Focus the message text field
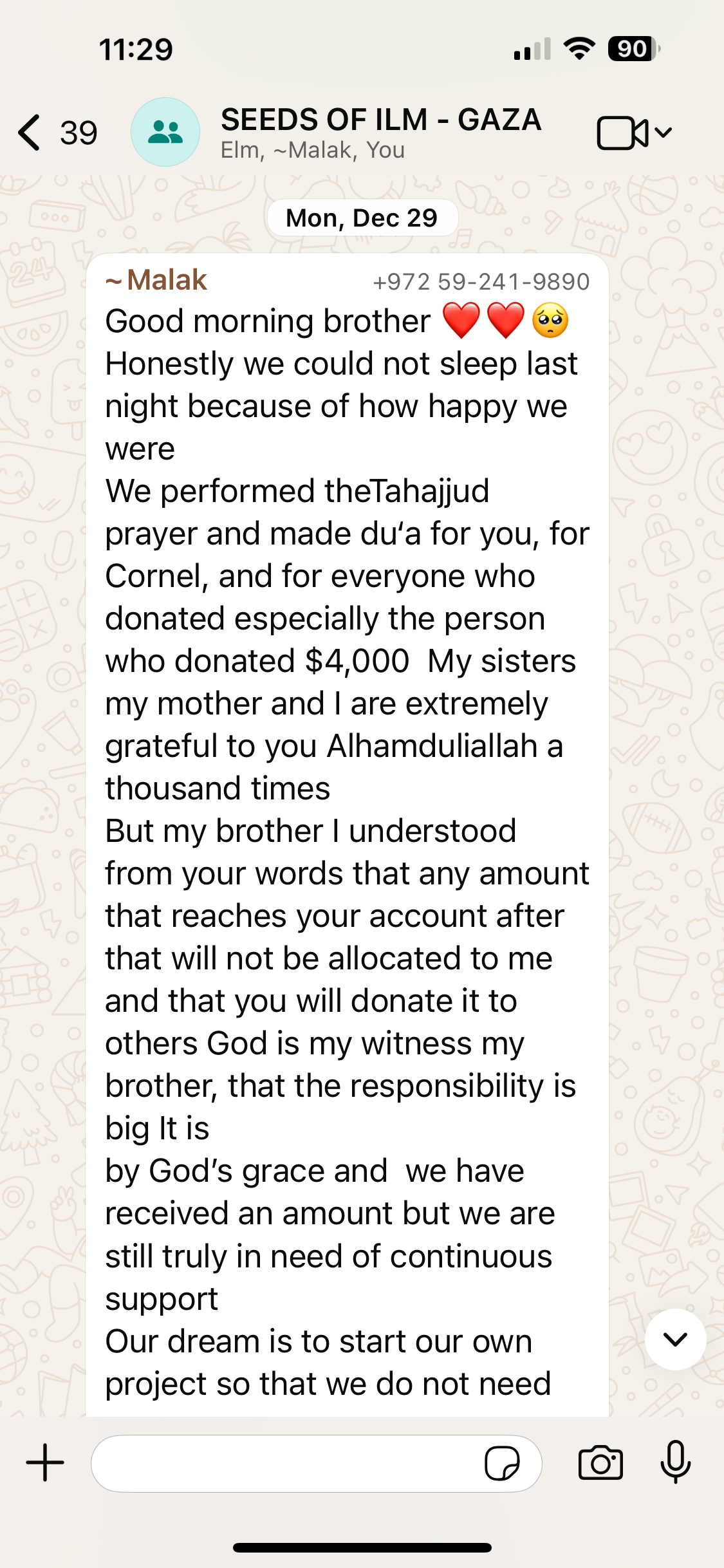The height and width of the screenshot is (1568, 724). click(x=283, y=1463)
